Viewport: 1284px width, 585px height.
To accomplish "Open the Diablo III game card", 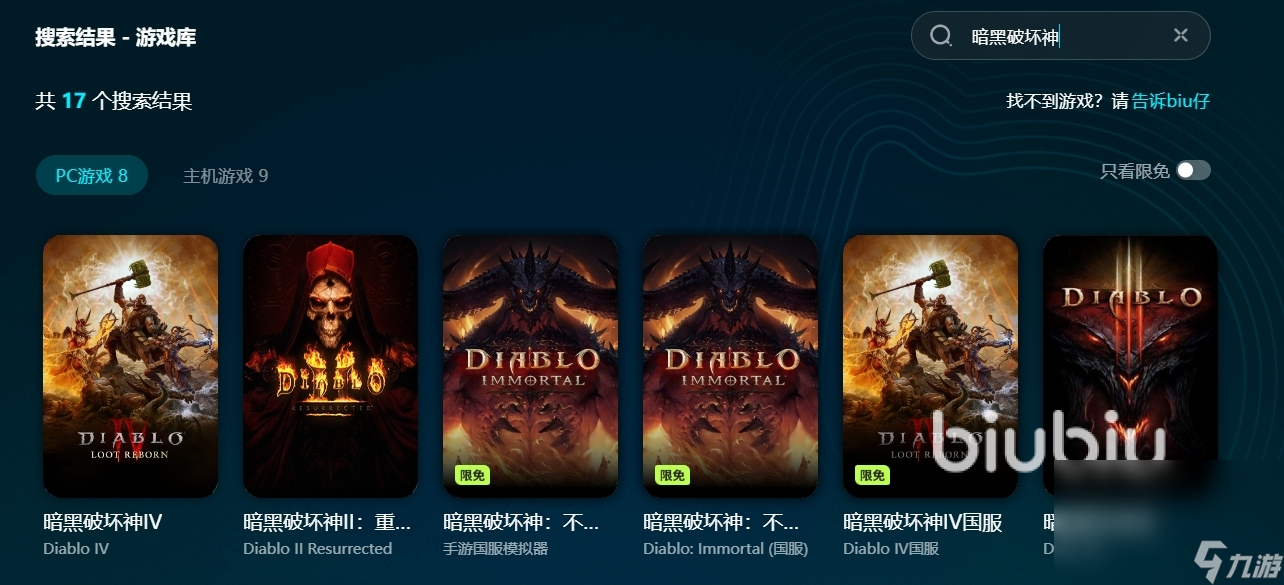I will (1130, 340).
